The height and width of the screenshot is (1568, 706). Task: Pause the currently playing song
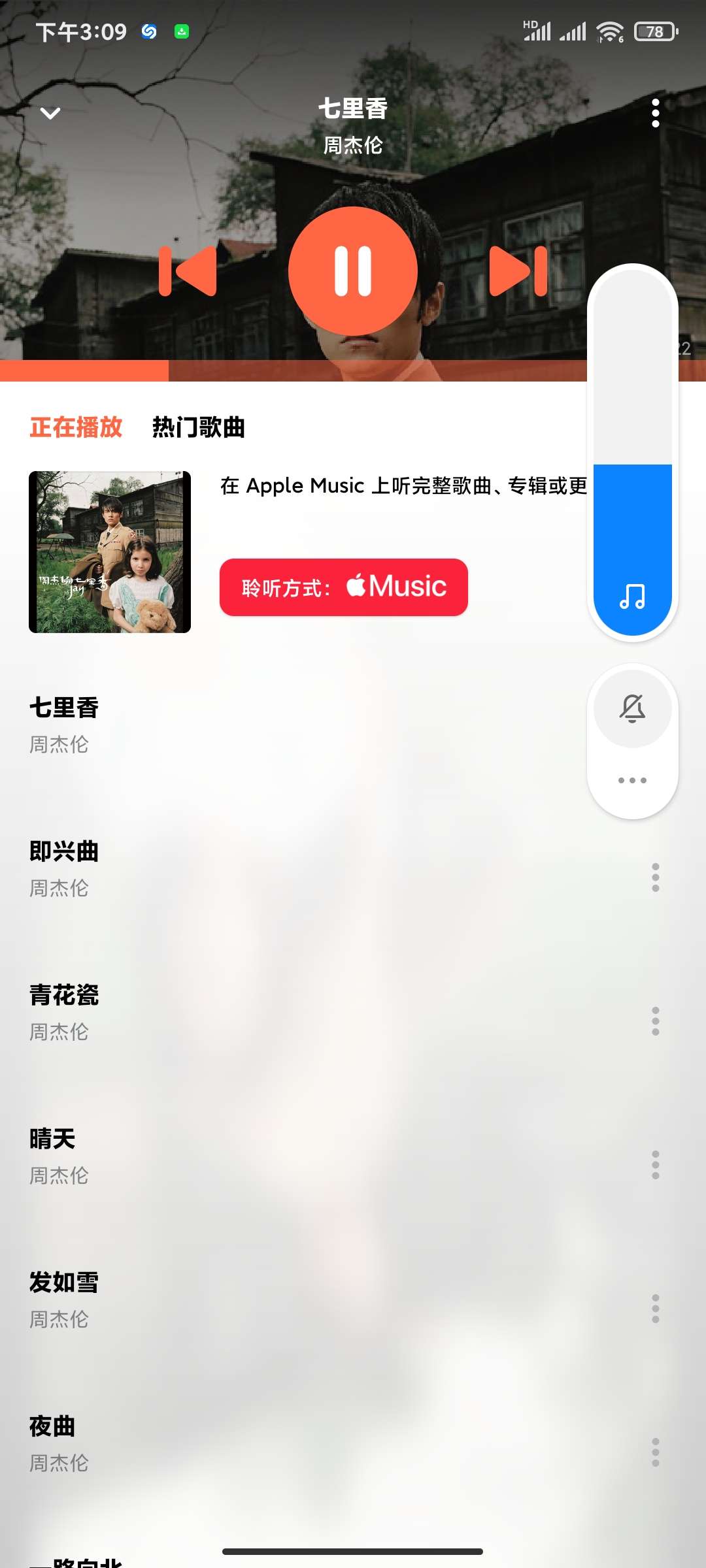[353, 271]
